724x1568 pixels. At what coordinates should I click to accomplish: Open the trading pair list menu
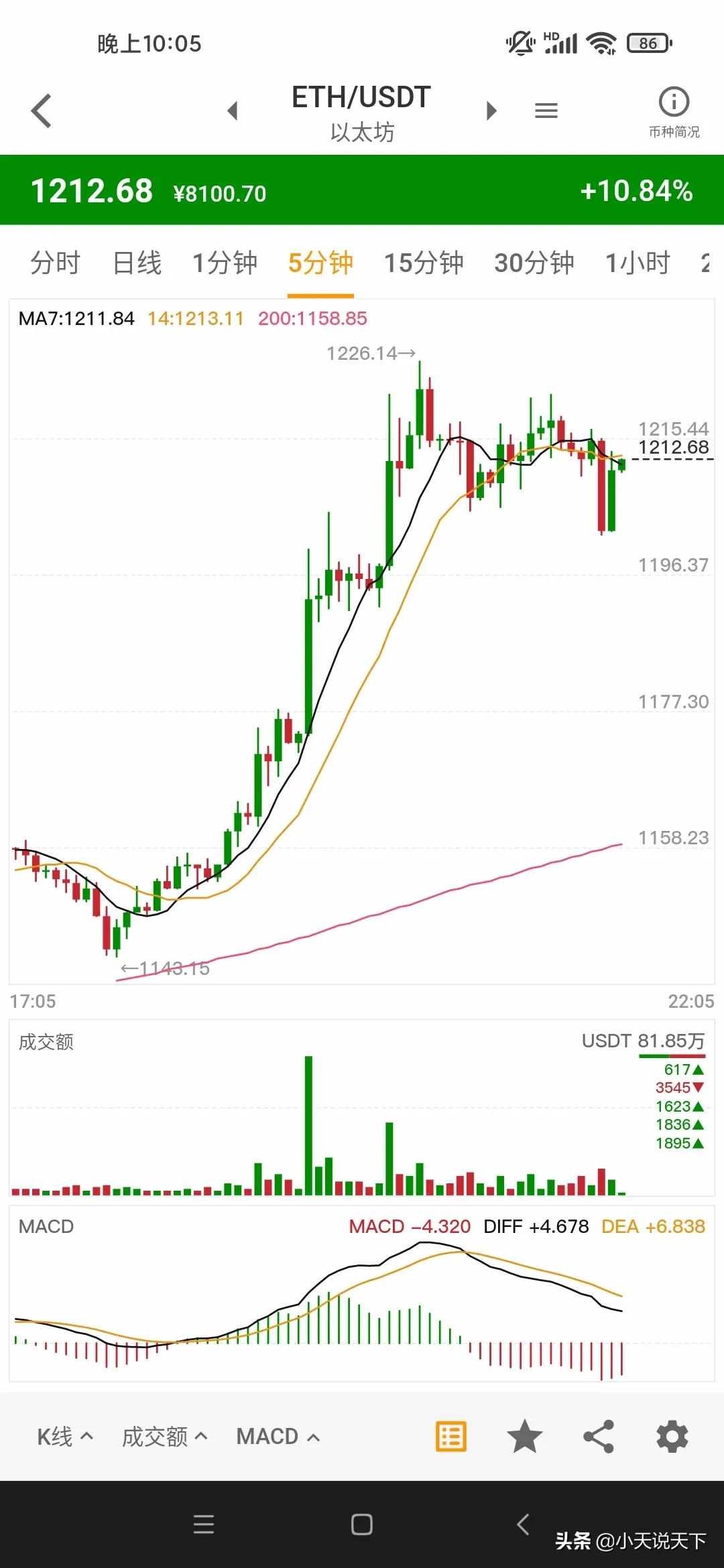click(546, 111)
